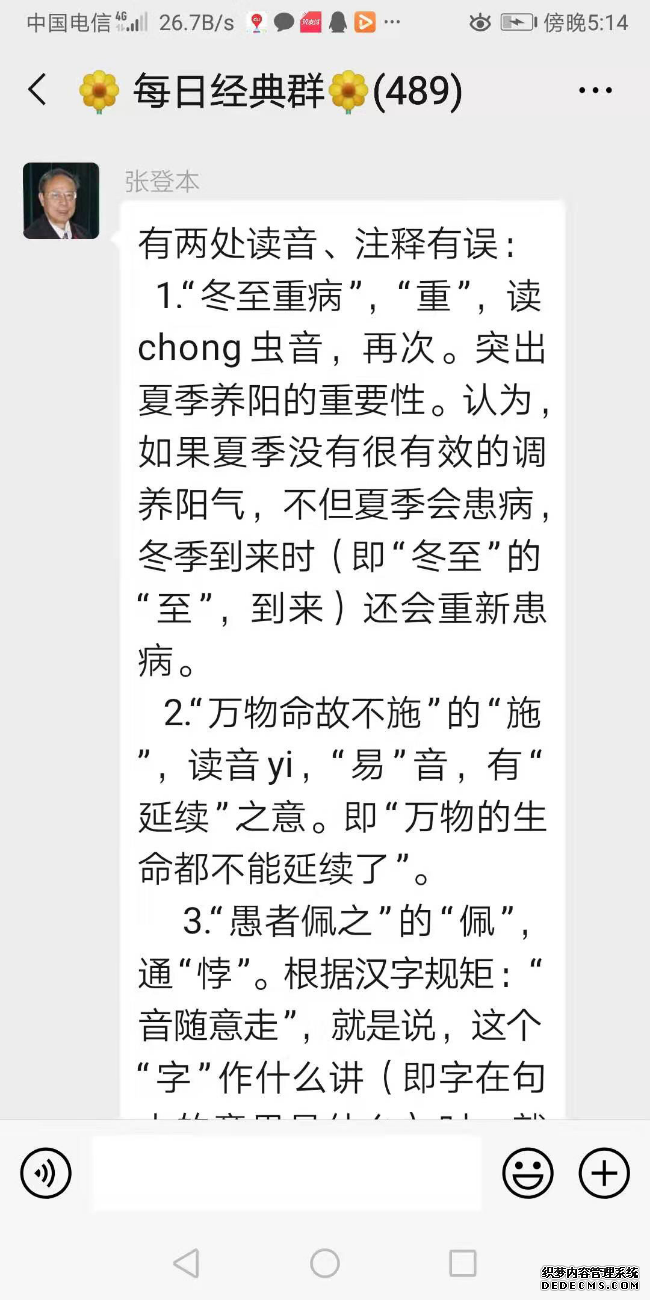Open the recent apps view
Screen dimensions: 650x1300
462,1263
